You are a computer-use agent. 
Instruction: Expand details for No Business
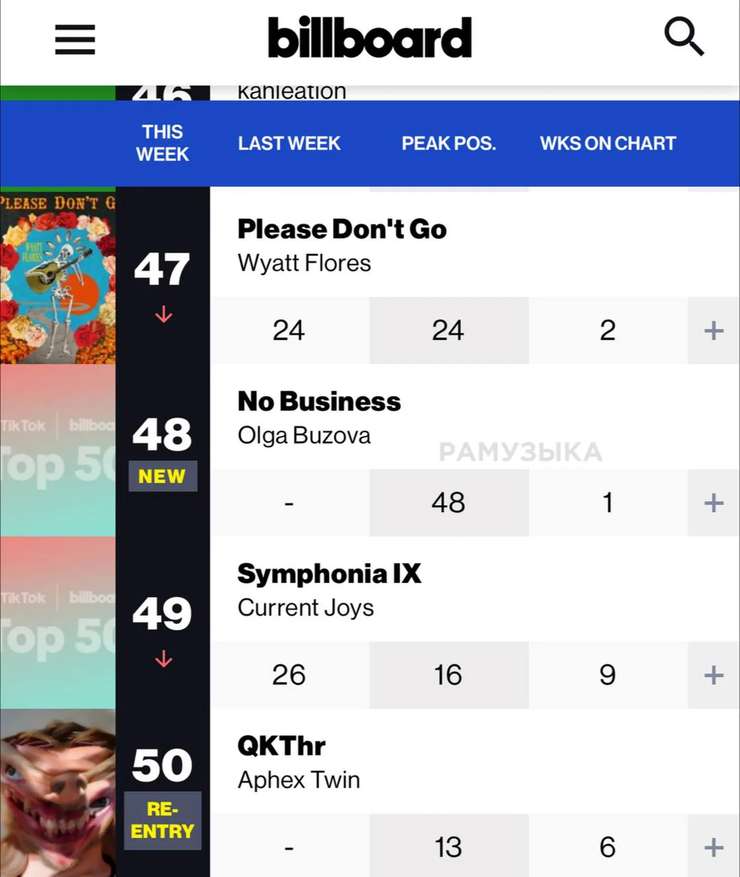713,503
